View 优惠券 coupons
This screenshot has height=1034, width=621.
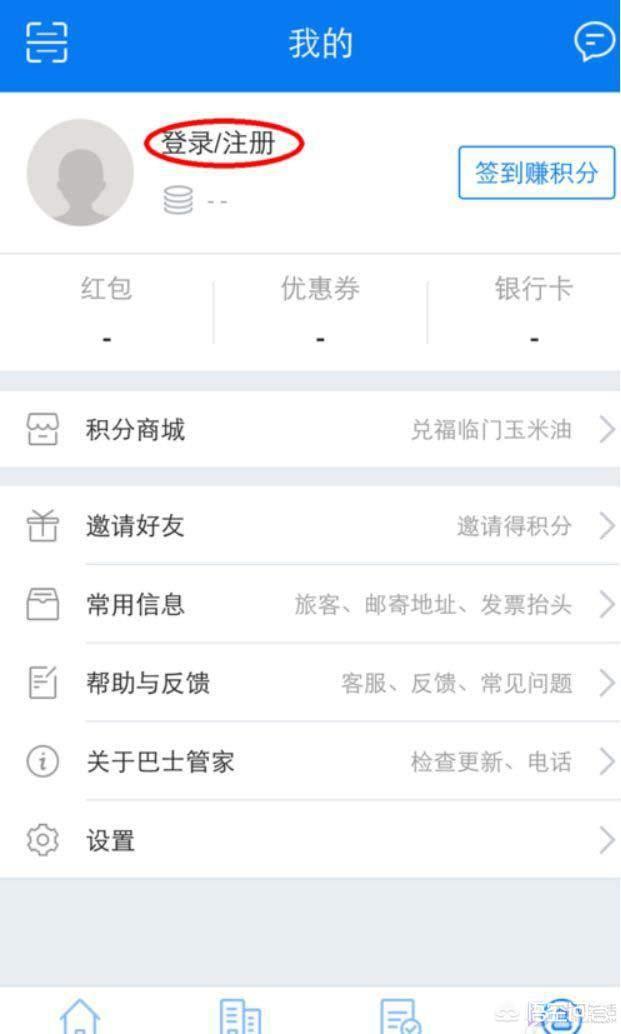coord(320,312)
